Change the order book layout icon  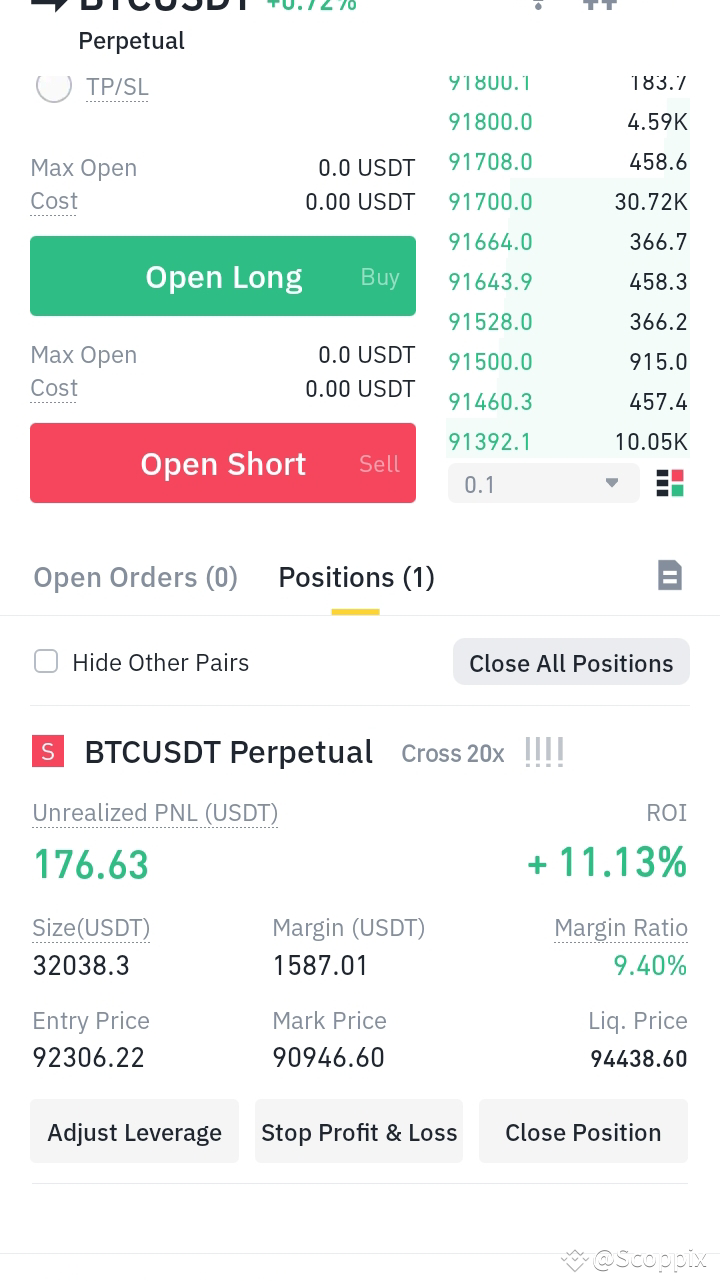point(670,483)
